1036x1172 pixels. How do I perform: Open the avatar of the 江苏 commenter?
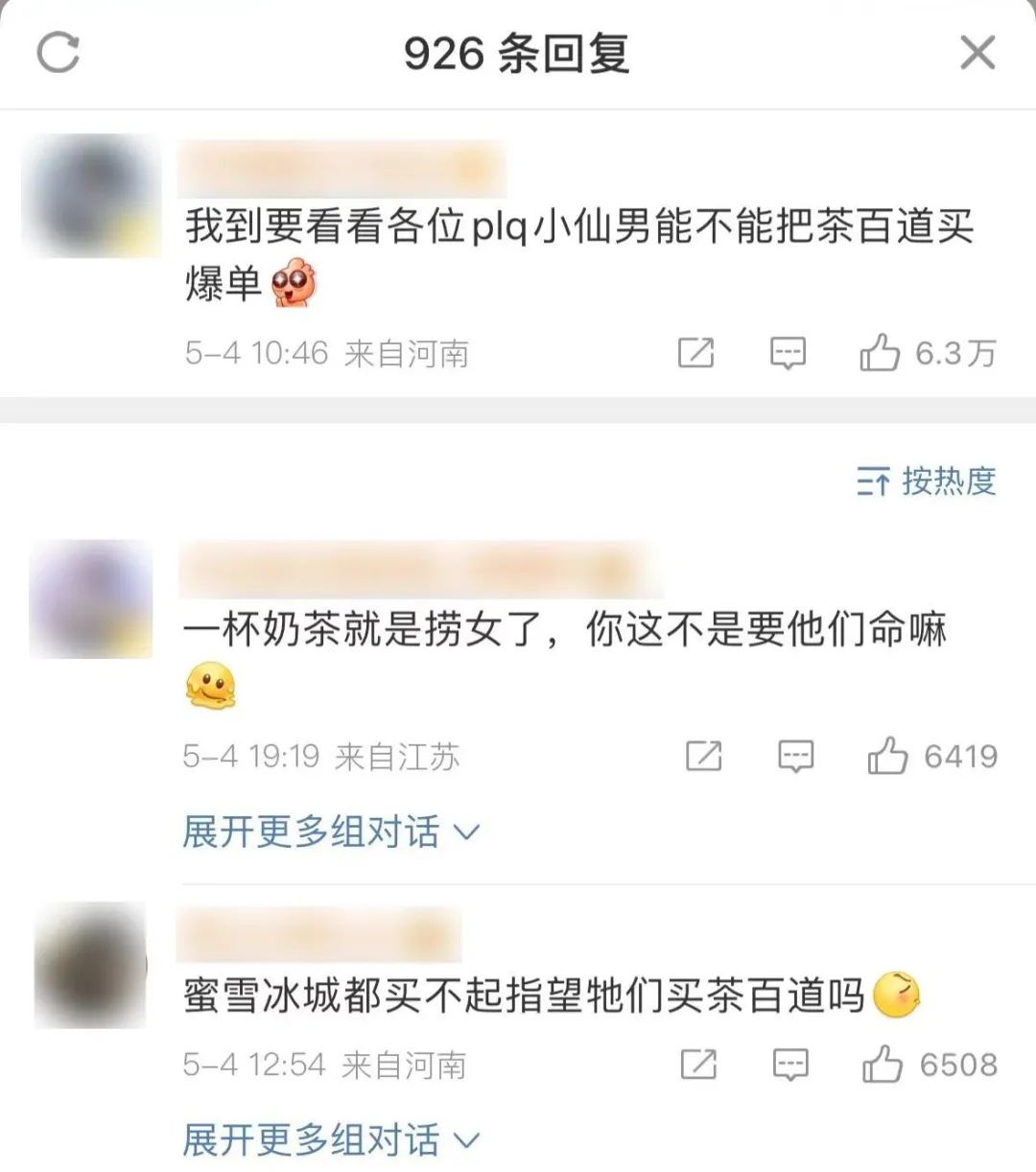(91, 599)
